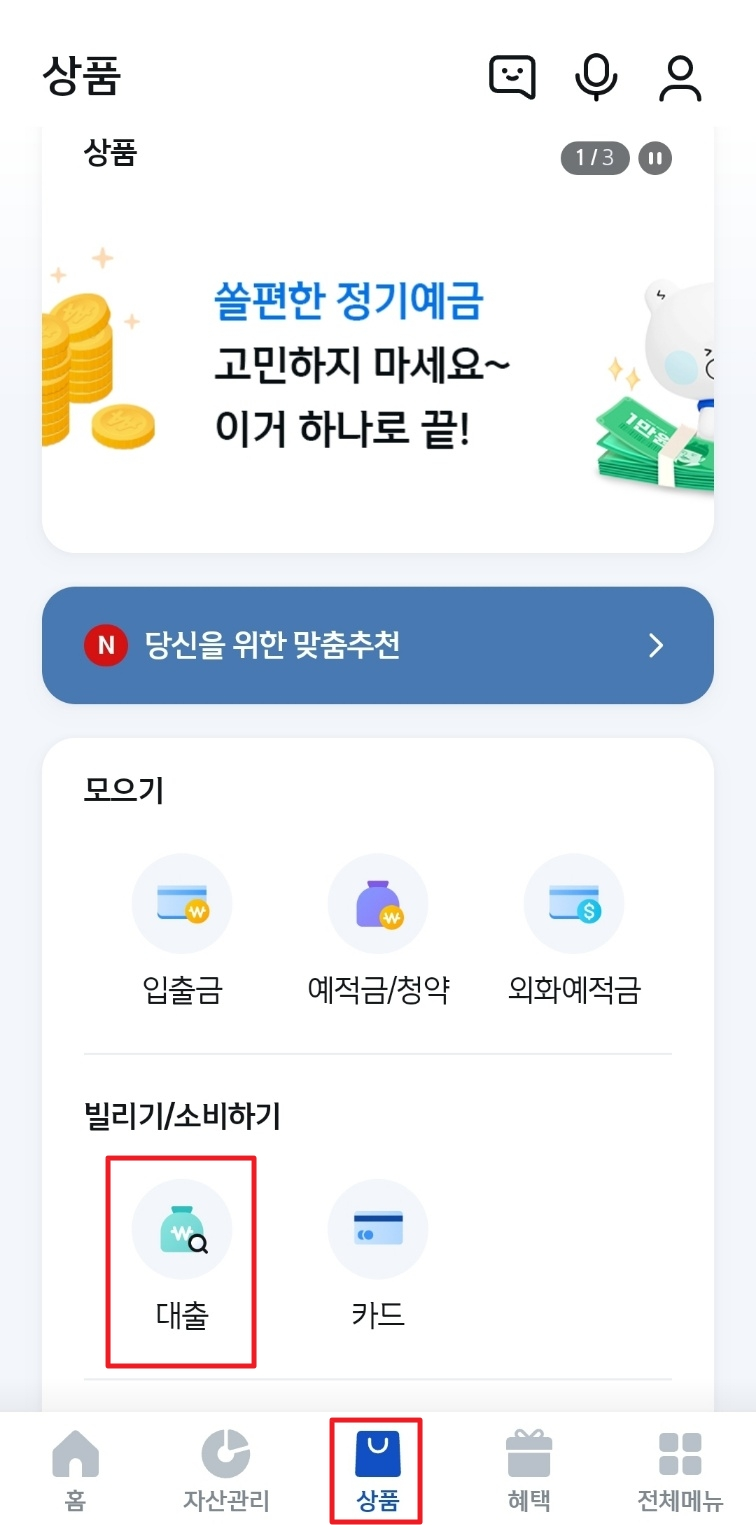
Task: Pause the banner carousel rotation
Action: [655, 157]
